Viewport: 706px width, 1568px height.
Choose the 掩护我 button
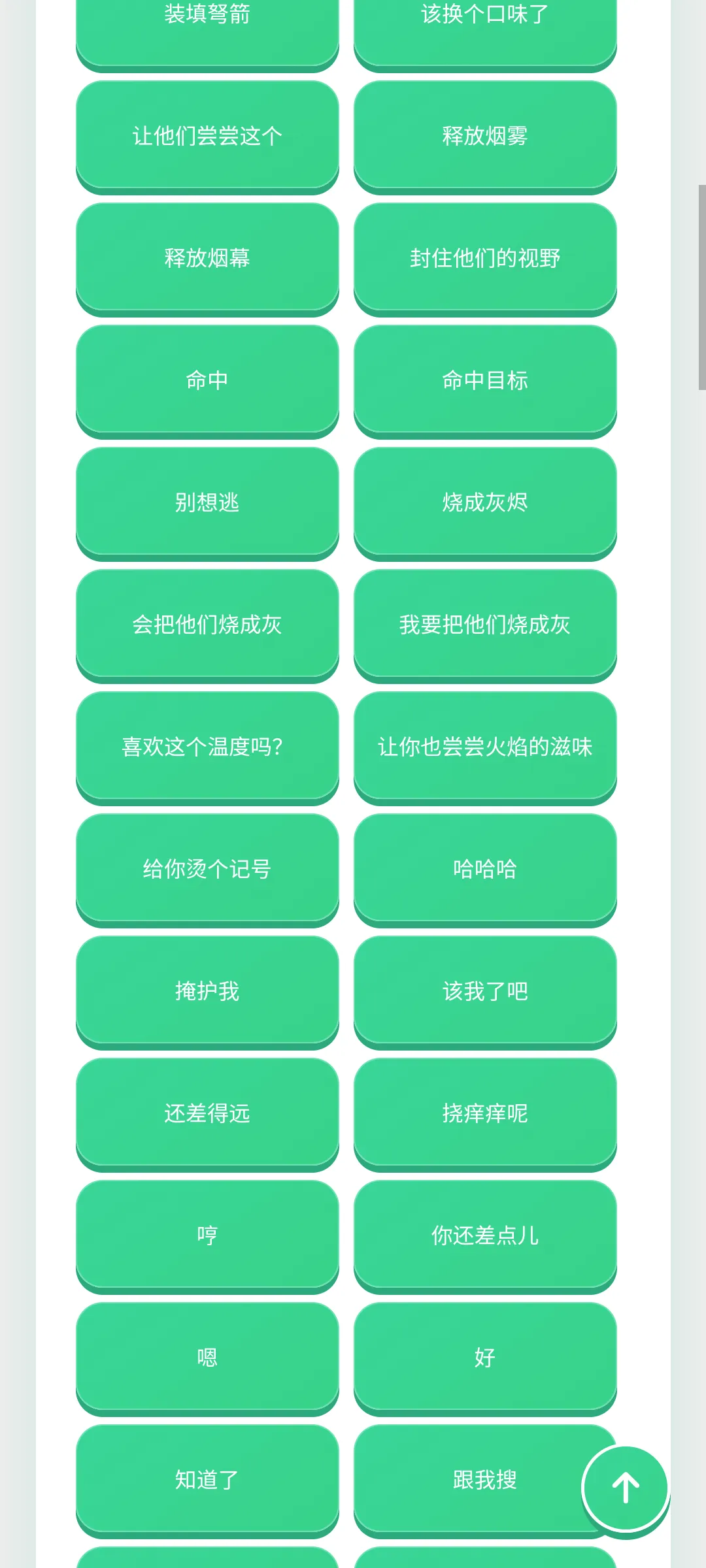tap(207, 992)
